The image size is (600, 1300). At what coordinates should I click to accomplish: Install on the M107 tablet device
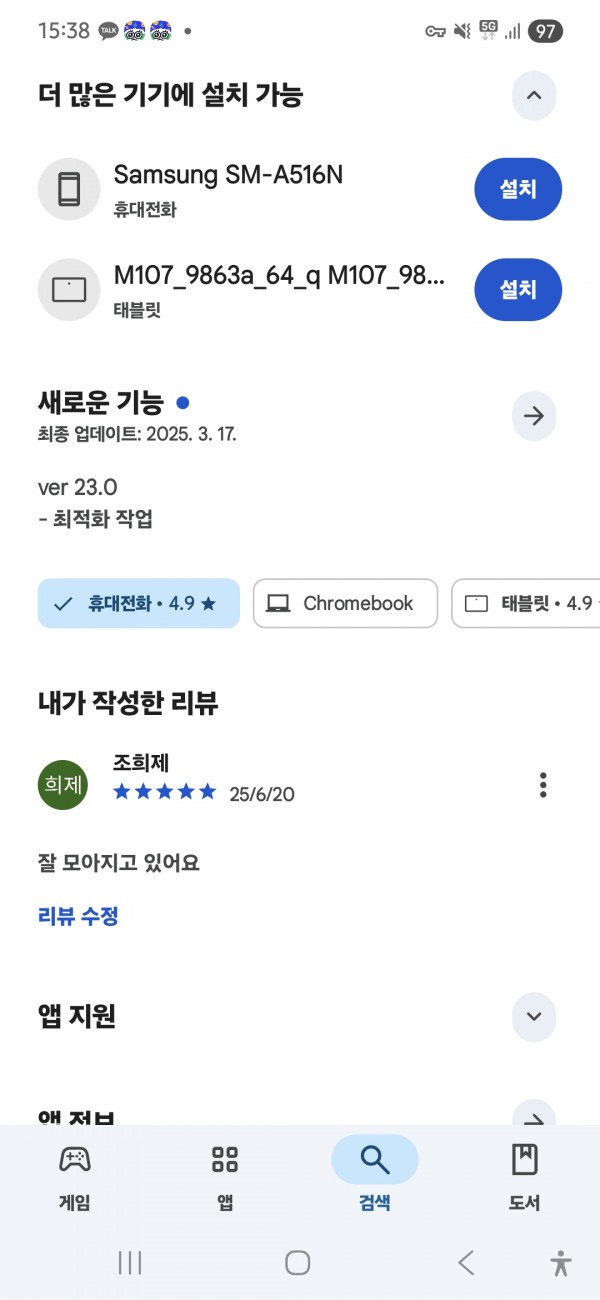[518, 289]
